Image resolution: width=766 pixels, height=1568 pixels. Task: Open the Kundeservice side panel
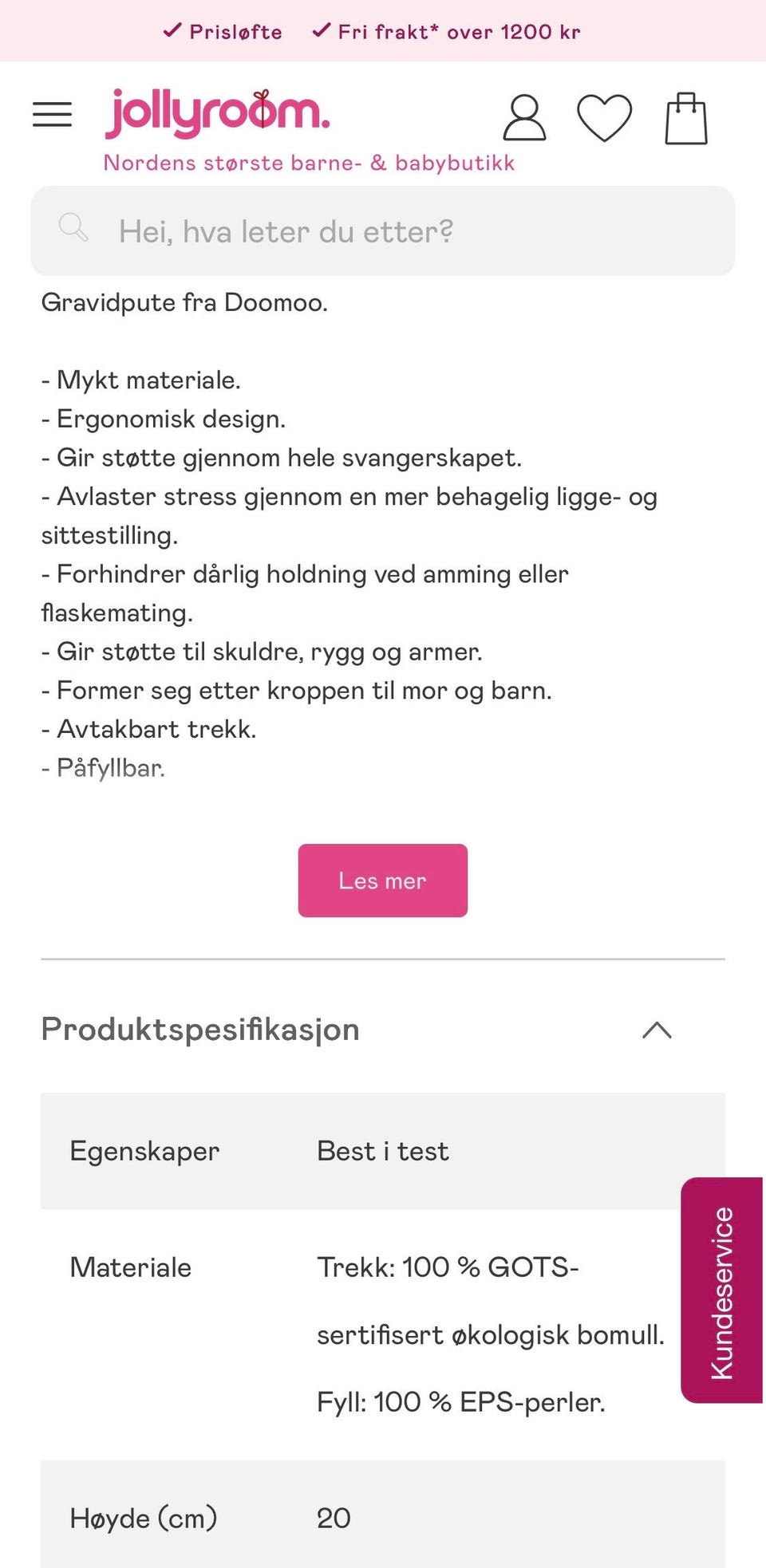pos(721,1290)
